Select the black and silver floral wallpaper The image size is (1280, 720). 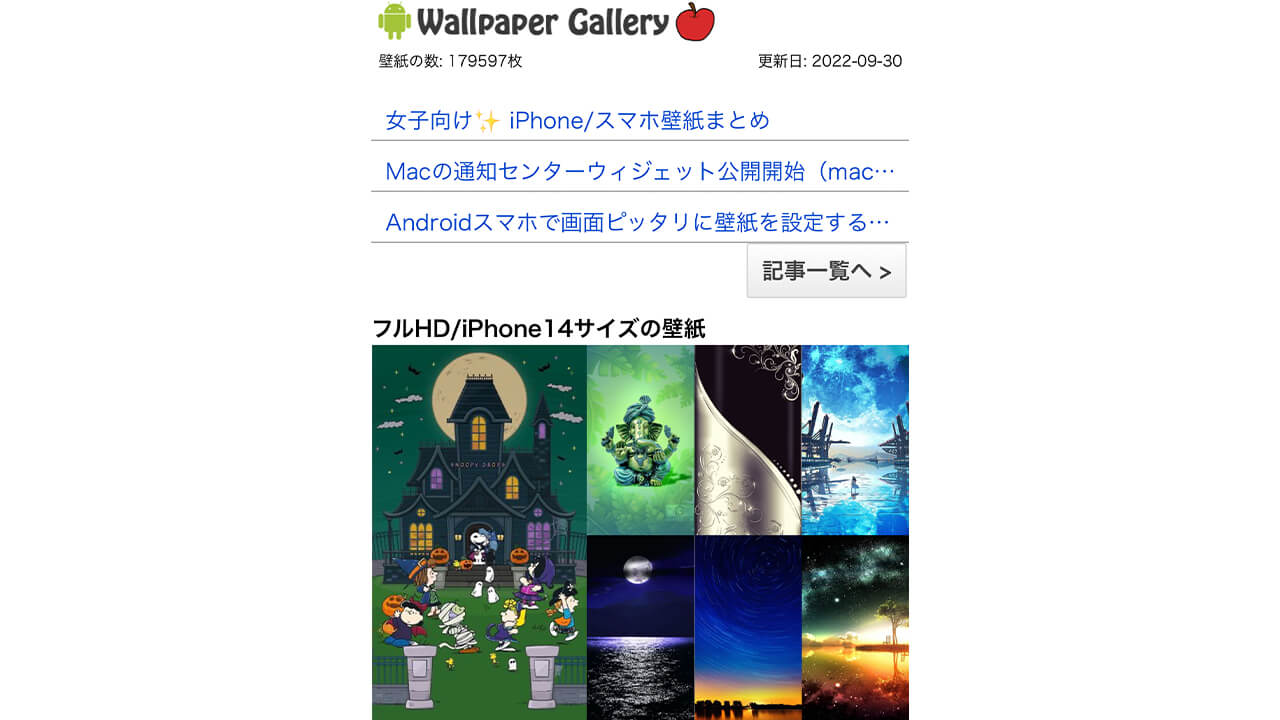coord(748,440)
